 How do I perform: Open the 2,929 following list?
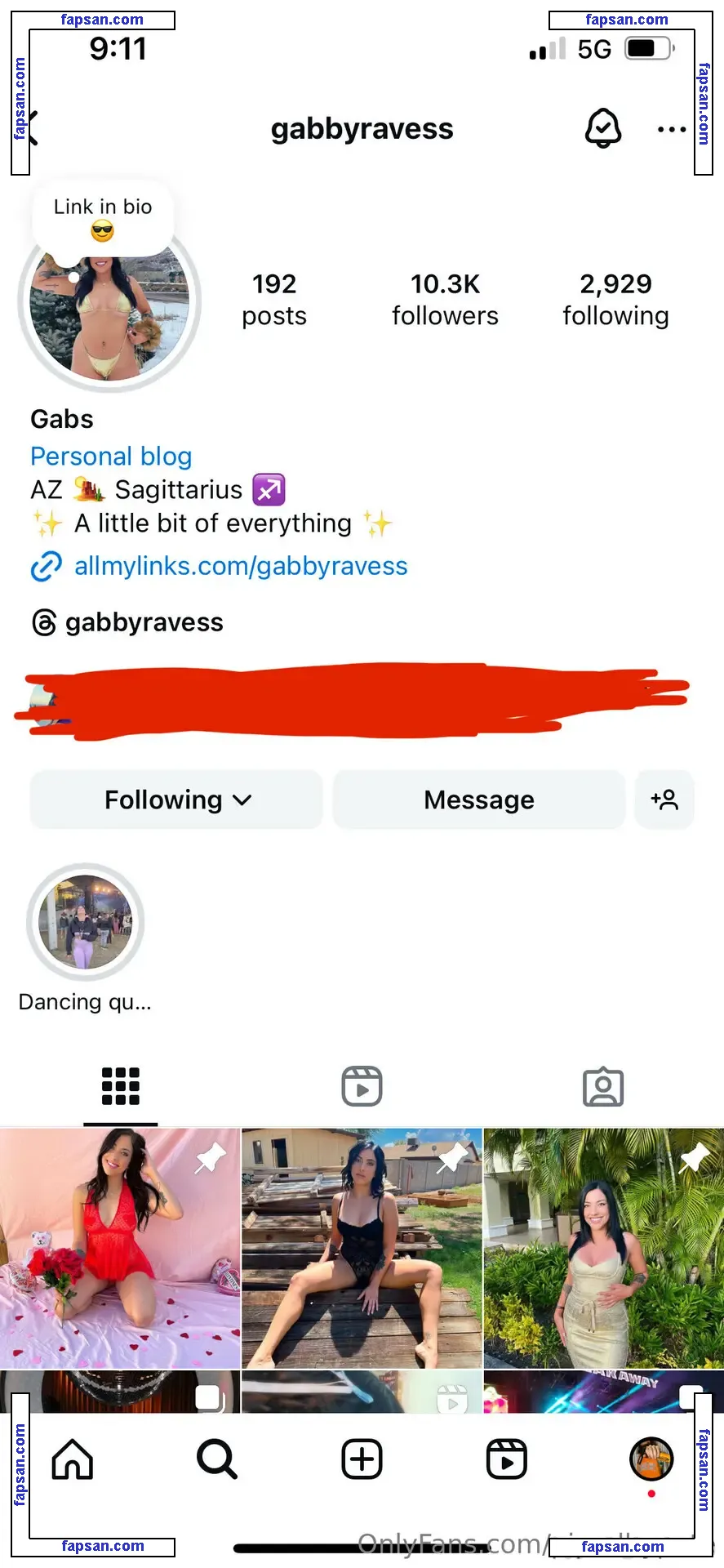(615, 300)
